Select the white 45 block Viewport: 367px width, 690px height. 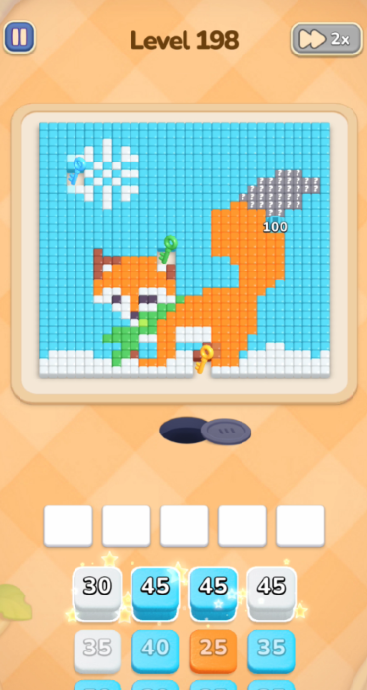(x=272, y=593)
